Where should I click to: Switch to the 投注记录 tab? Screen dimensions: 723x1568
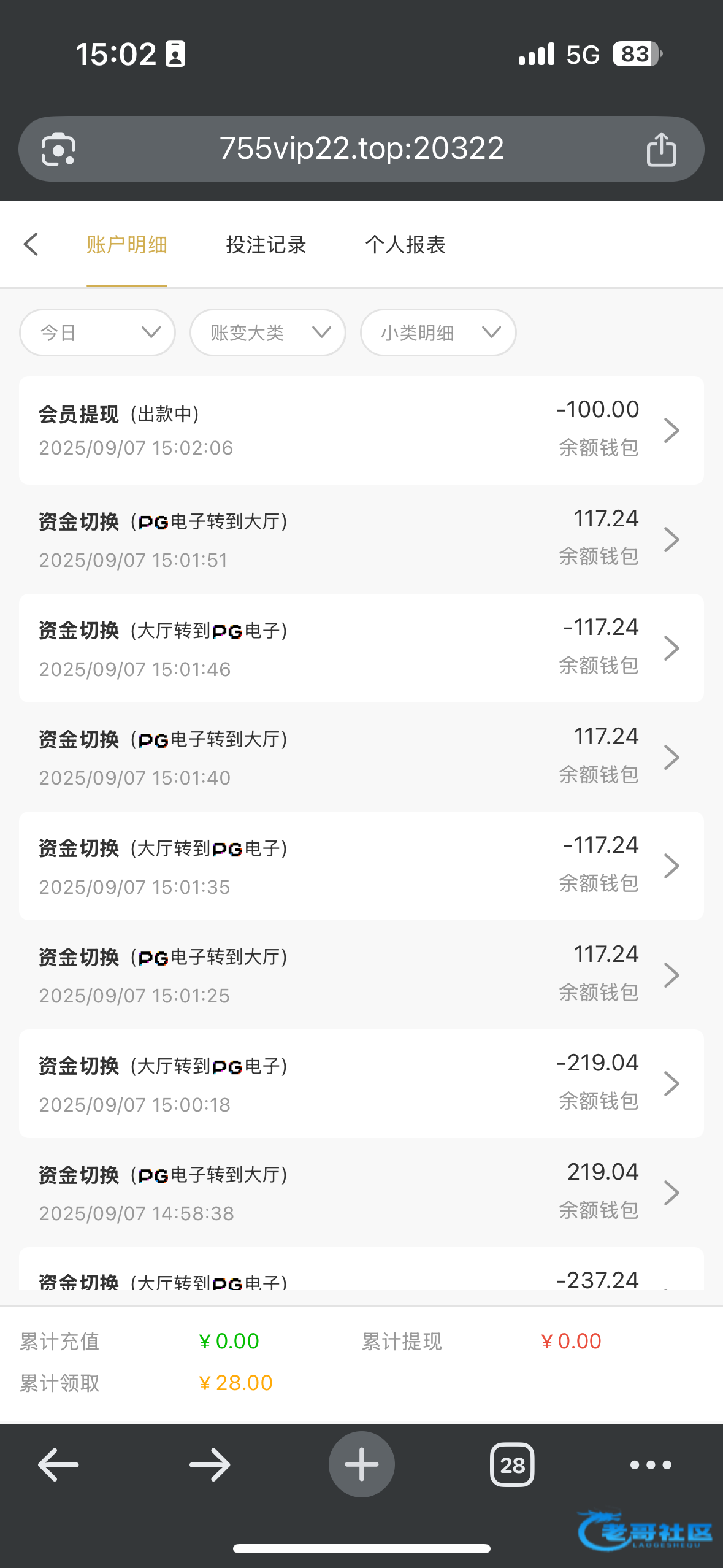(x=266, y=245)
